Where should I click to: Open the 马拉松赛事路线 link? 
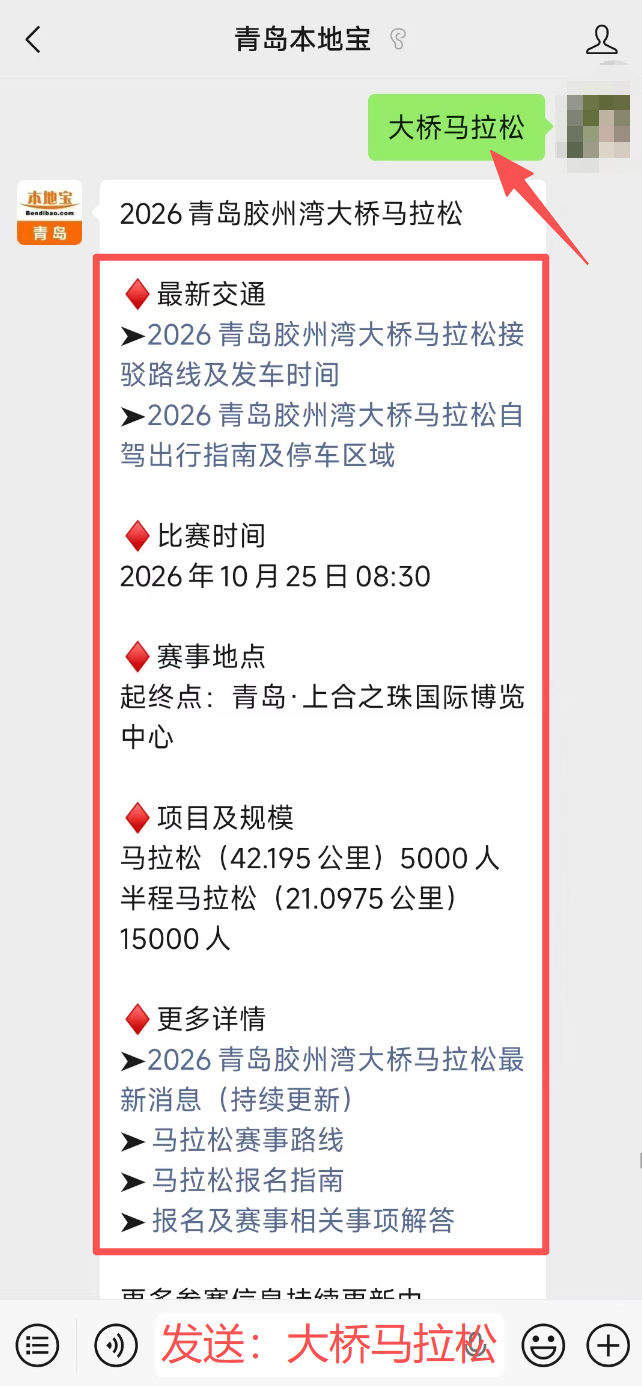[x=248, y=1140]
